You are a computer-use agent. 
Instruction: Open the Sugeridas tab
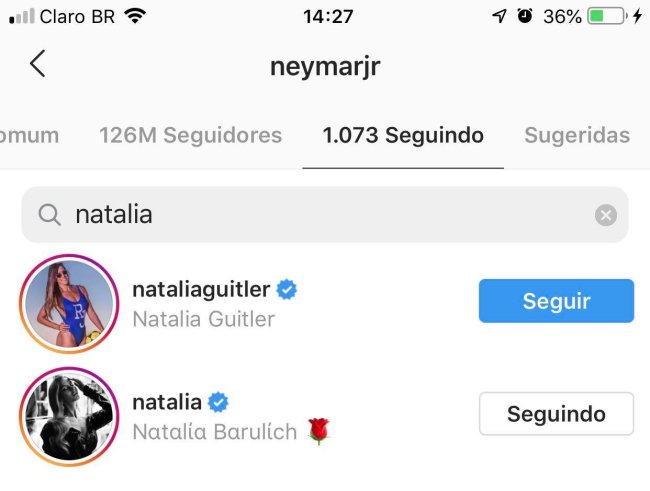pyautogui.click(x=577, y=135)
